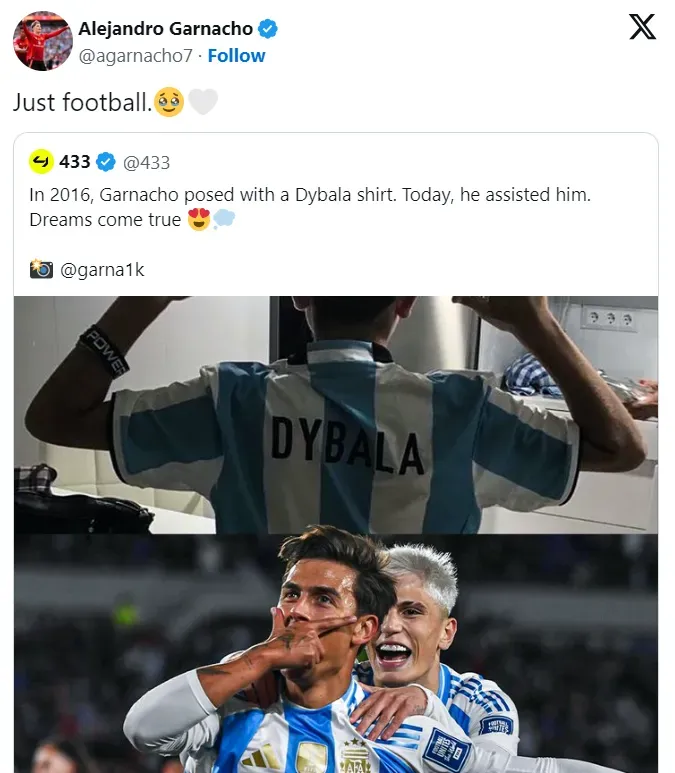
Task: Follow Alejandro Garnacho's account
Action: pos(236,56)
